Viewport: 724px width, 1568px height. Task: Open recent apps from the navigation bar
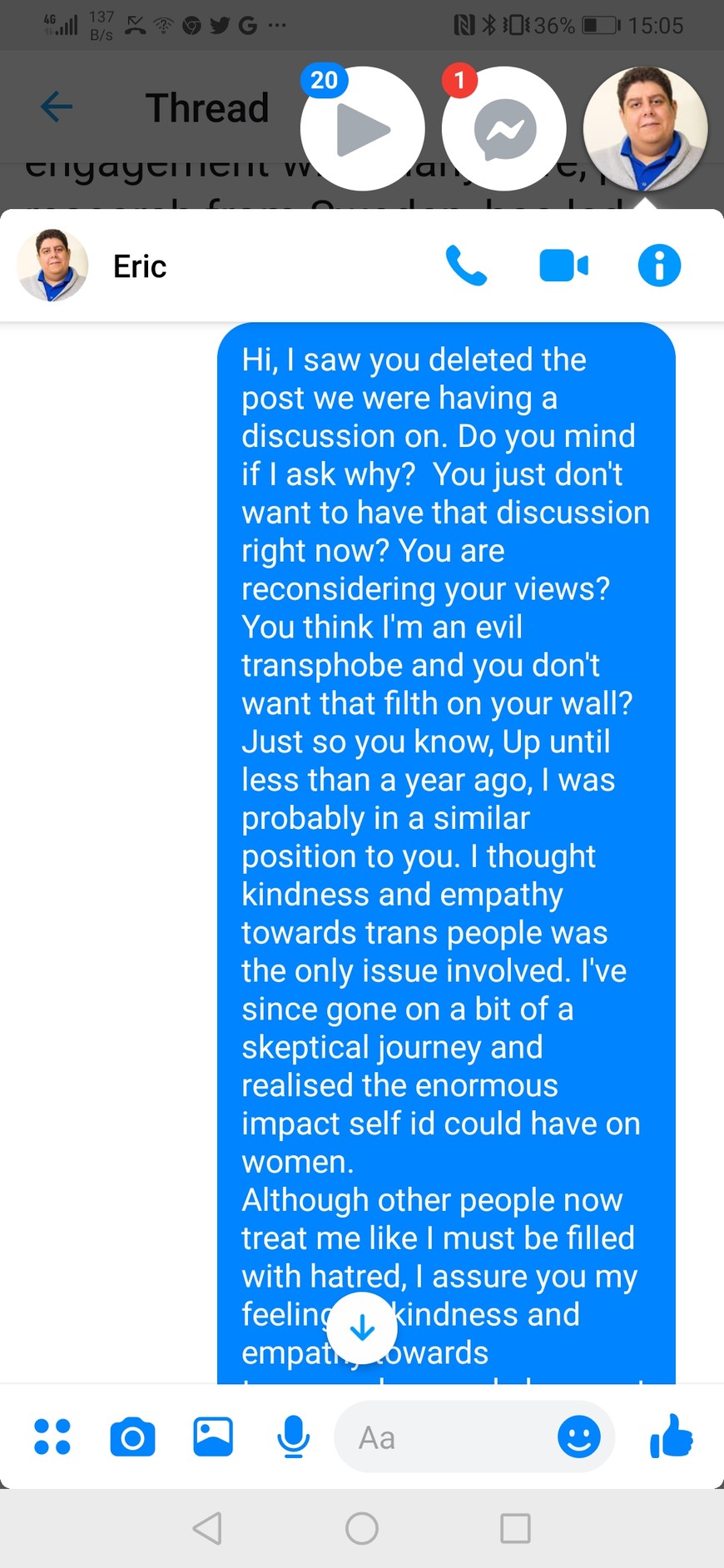[515, 1528]
